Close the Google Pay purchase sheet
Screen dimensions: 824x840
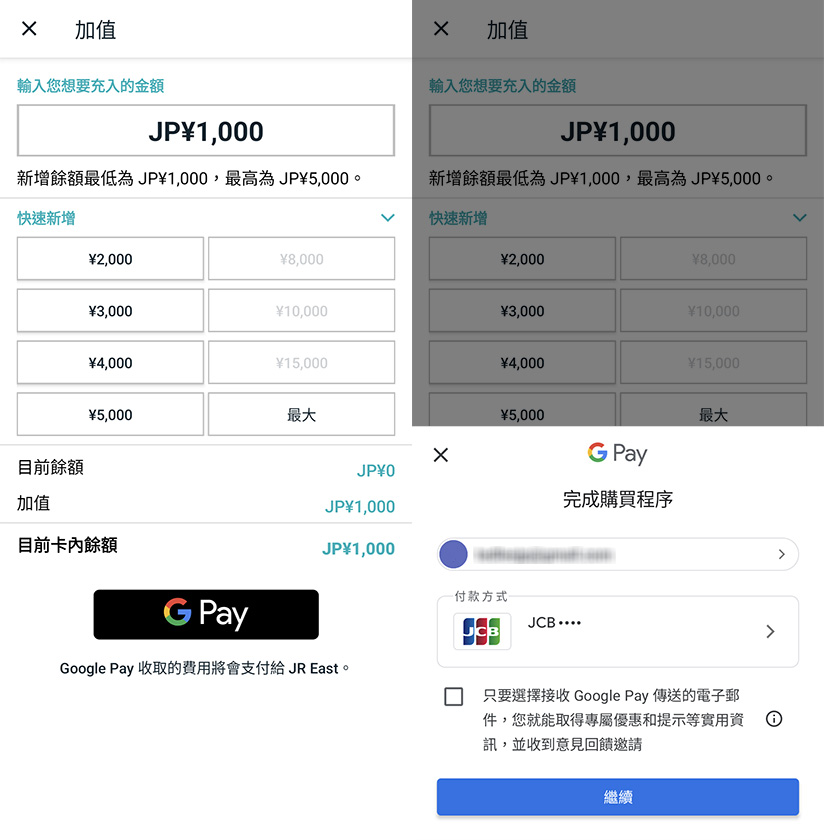pos(441,455)
